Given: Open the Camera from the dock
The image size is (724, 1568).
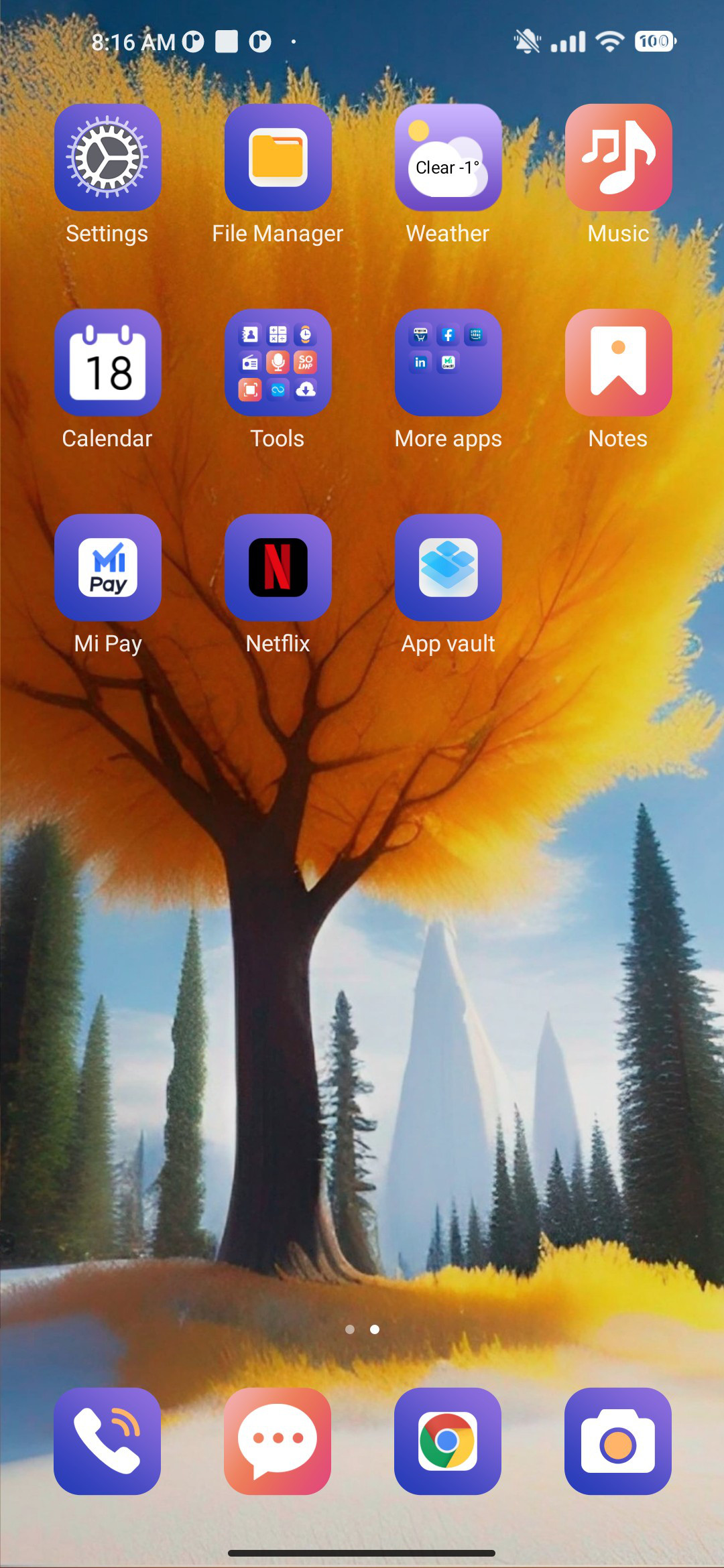Looking at the screenshot, I should coord(618,1441).
